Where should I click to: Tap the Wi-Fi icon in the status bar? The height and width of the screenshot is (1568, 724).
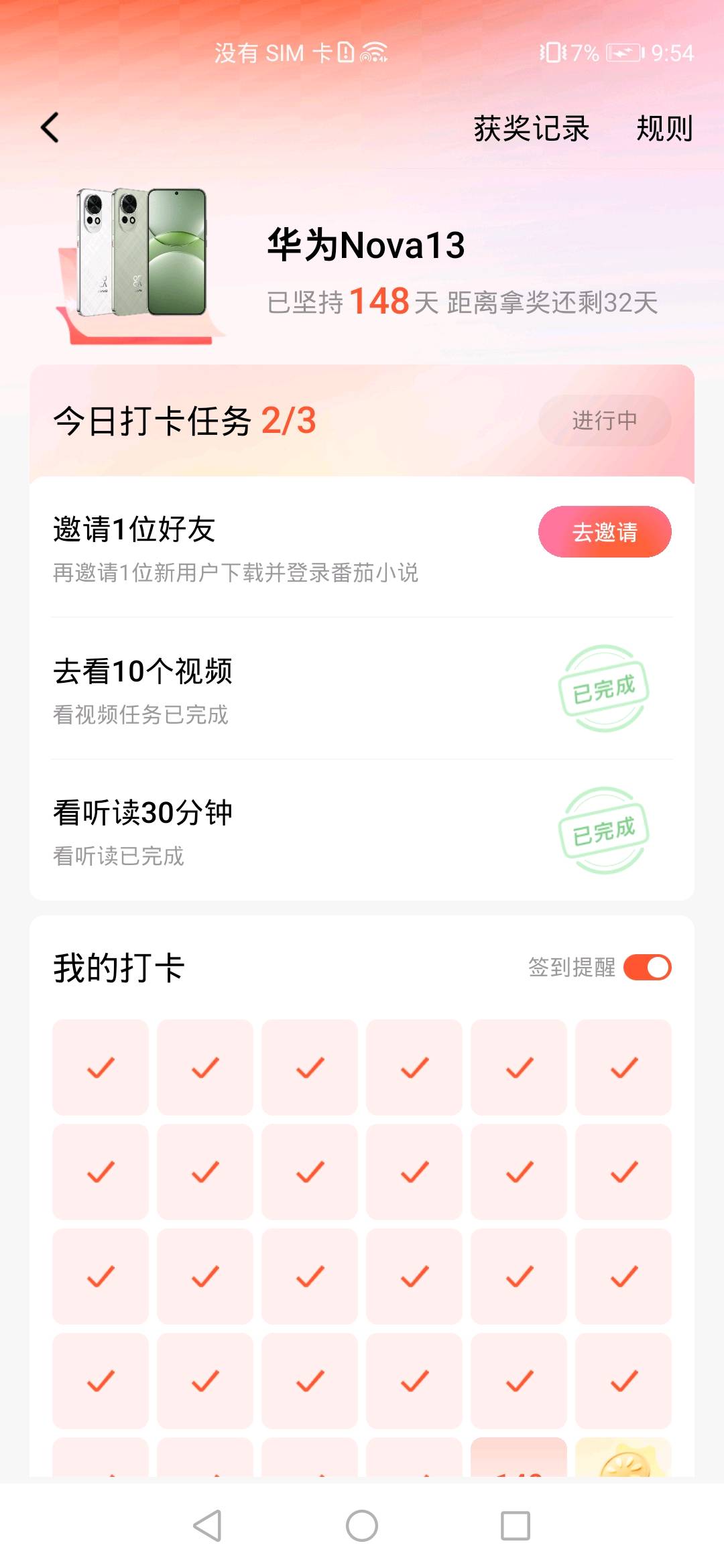pyautogui.click(x=374, y=52)
